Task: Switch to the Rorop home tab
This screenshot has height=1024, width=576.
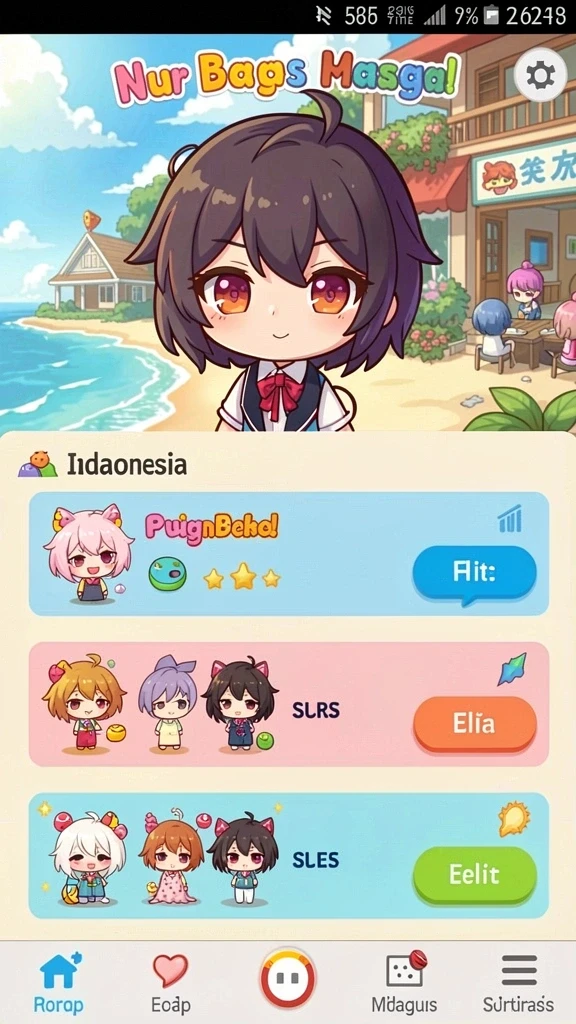Action: 59,982
